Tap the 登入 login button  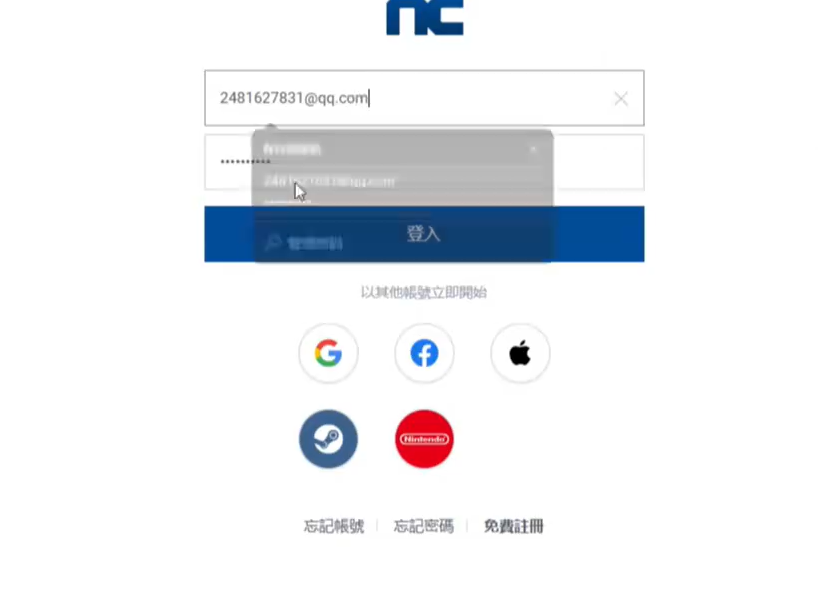click(600, 234)
